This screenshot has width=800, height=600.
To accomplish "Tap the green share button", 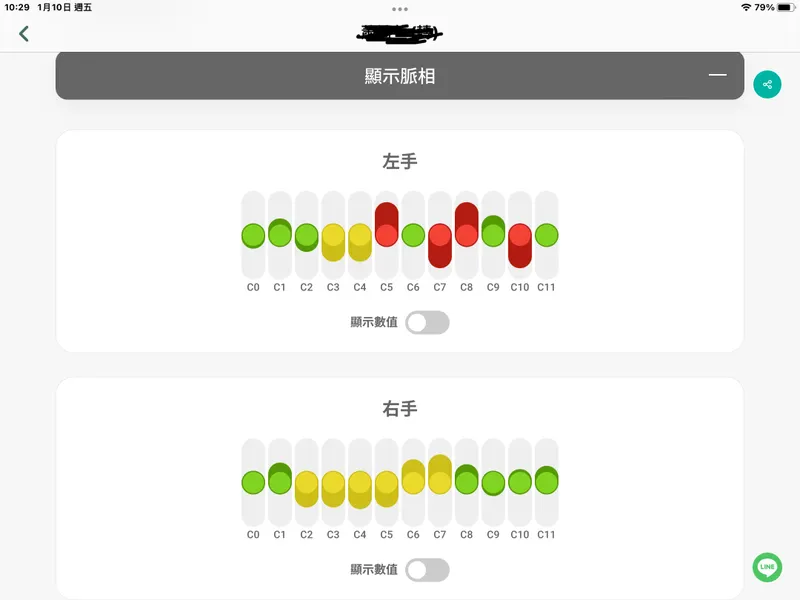I will coord(767,85).
